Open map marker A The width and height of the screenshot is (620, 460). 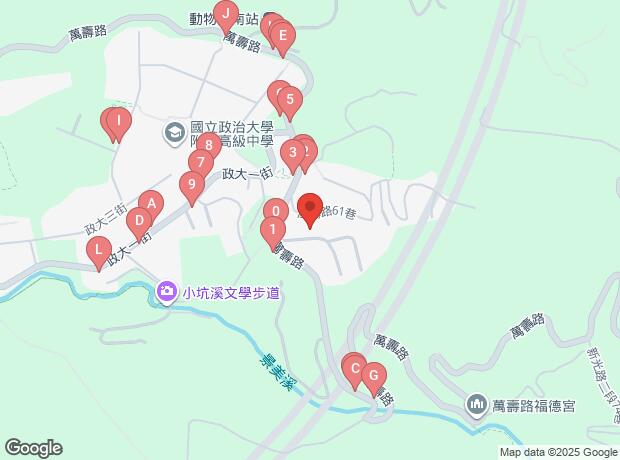coord(150,204)
